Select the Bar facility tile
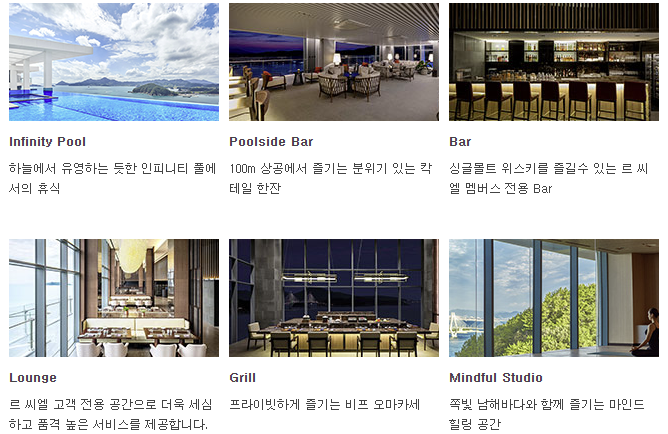The width and height of the screenshot is (668, 434). 554,62
